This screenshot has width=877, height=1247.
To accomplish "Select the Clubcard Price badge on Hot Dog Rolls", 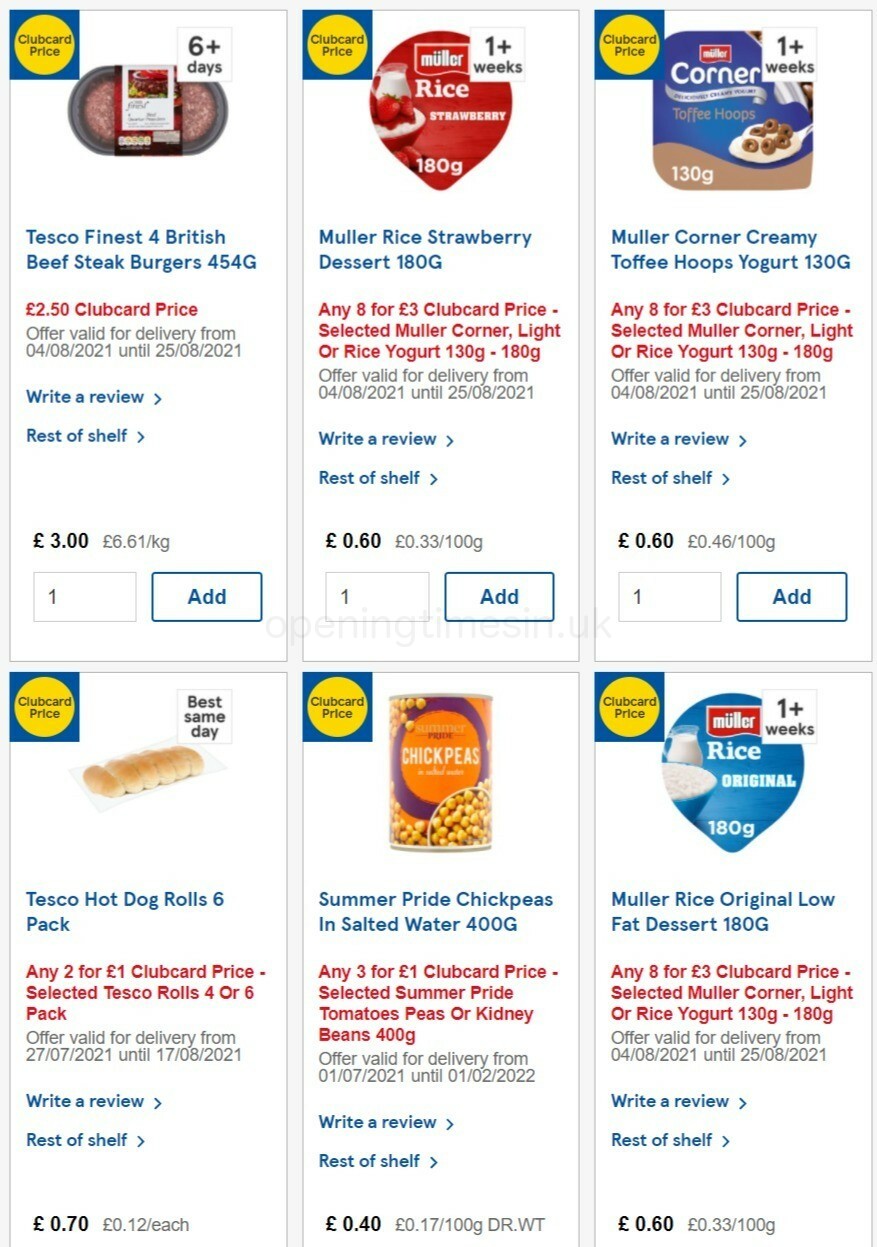I will pos(44,707).
